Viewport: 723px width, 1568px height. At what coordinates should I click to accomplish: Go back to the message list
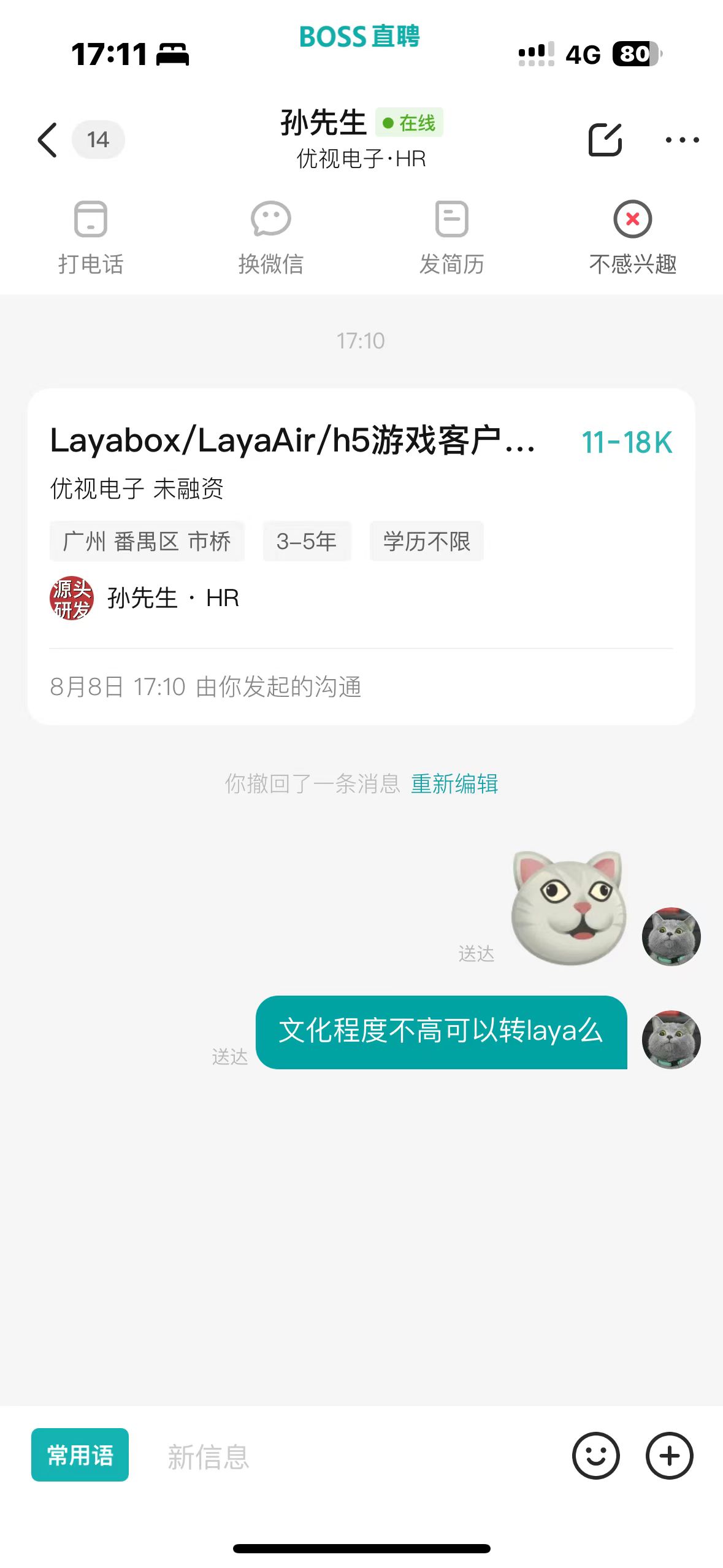48,140
